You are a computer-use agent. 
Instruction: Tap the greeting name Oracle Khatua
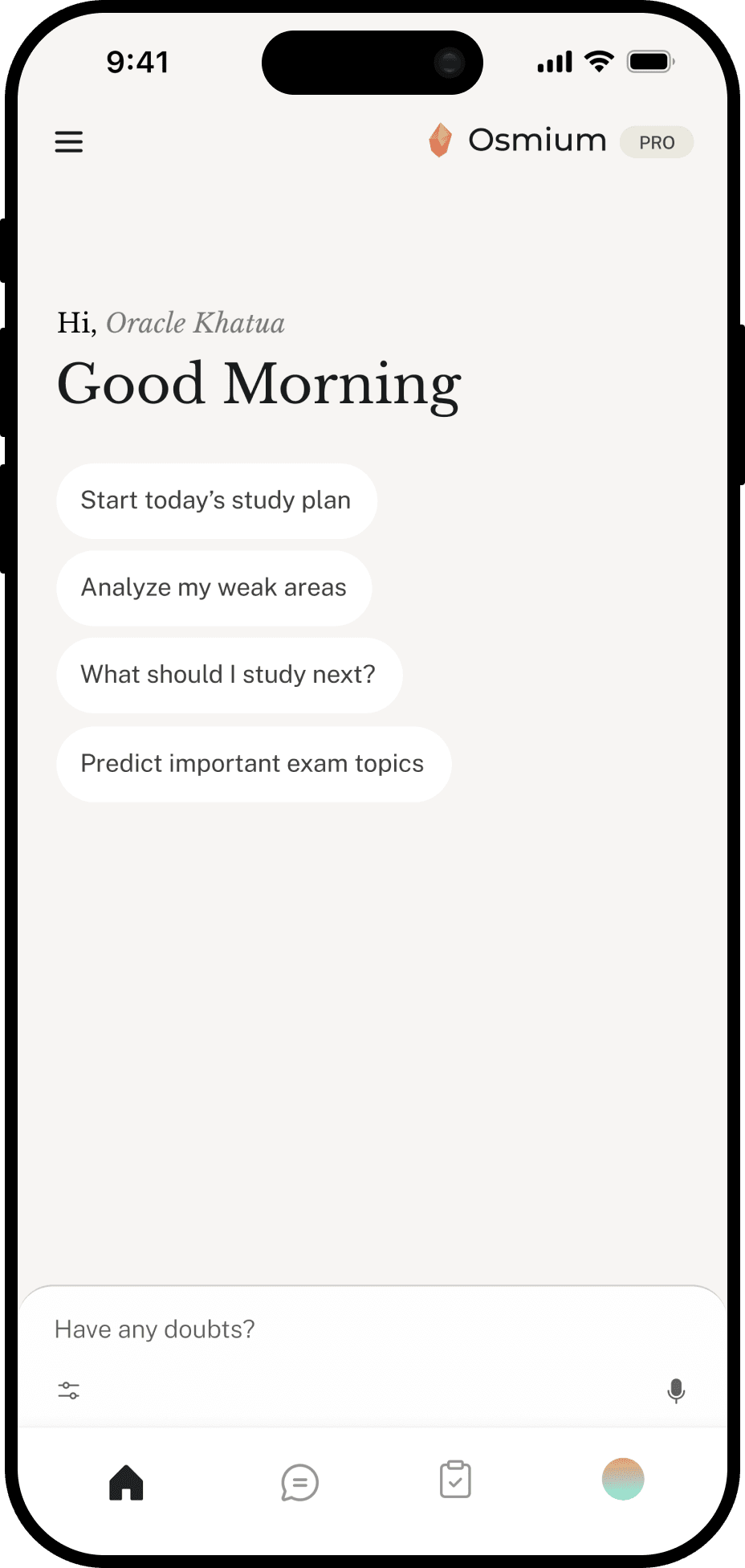(197, 323)
